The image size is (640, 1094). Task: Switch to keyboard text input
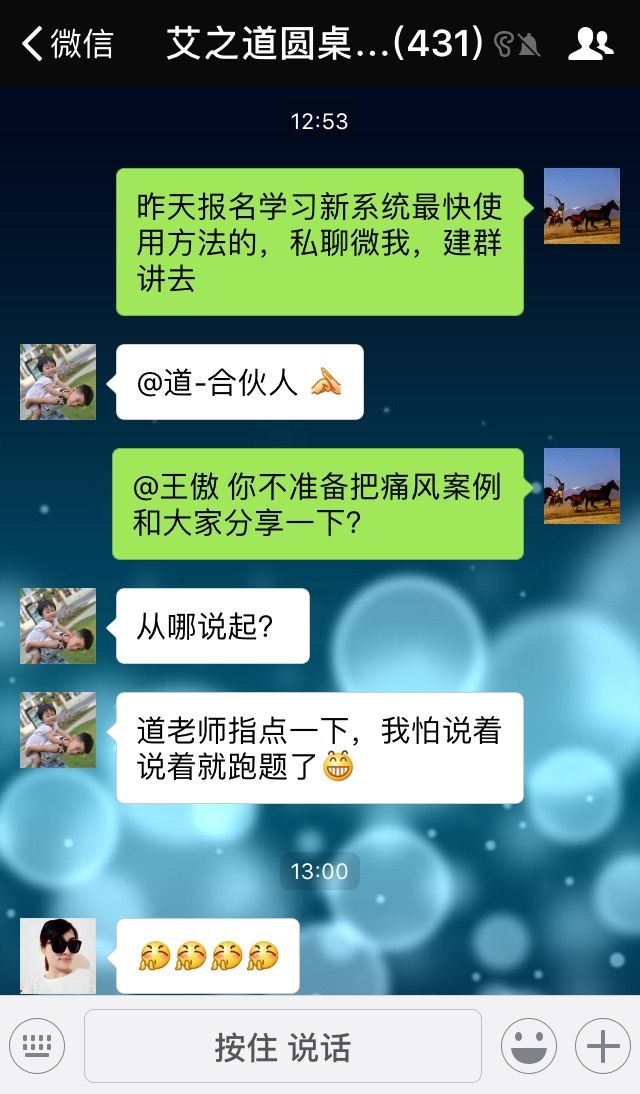pyautogui.click(x=37, y=1046)
